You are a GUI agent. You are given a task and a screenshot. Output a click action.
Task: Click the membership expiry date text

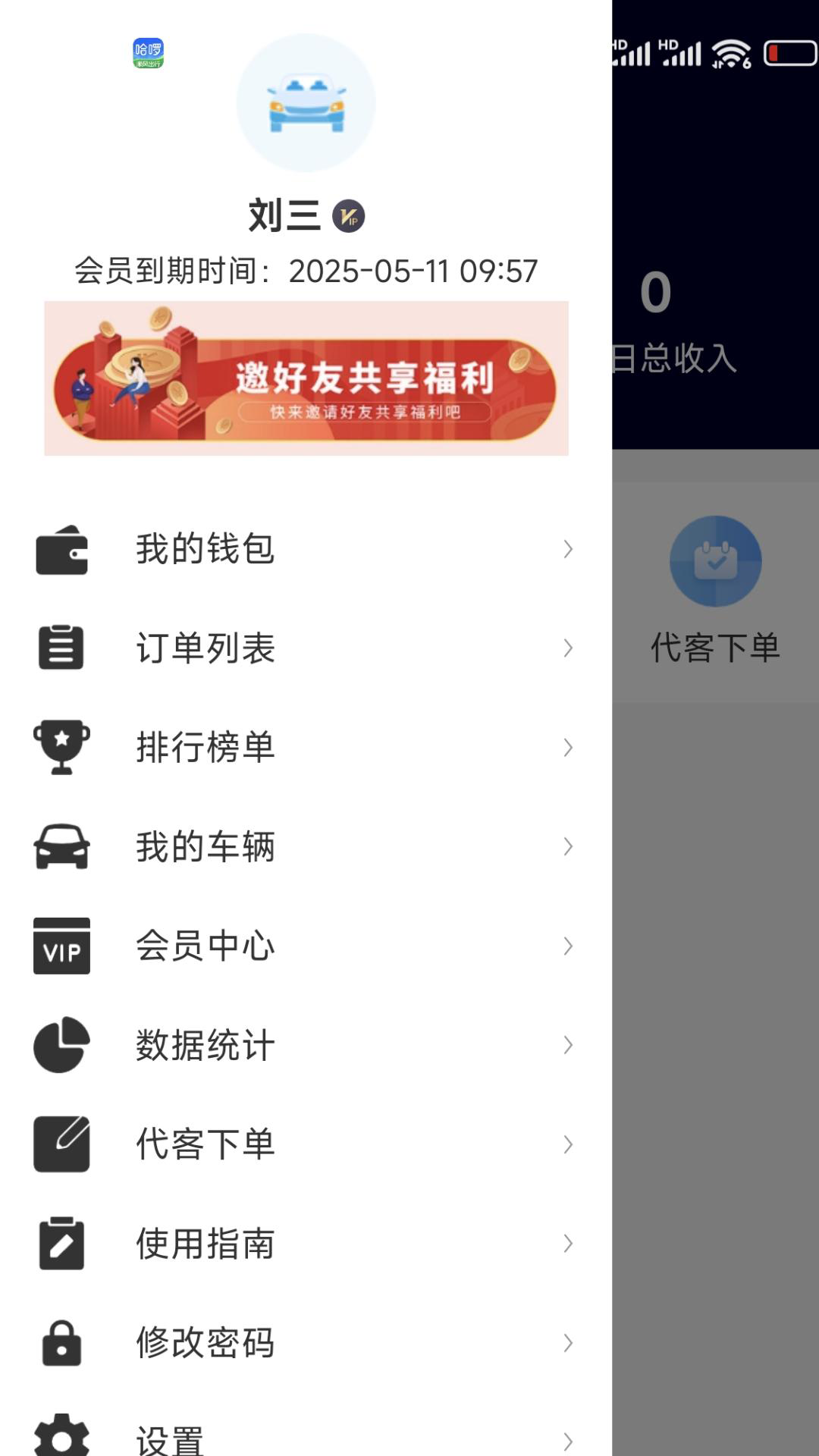(306, 271)
